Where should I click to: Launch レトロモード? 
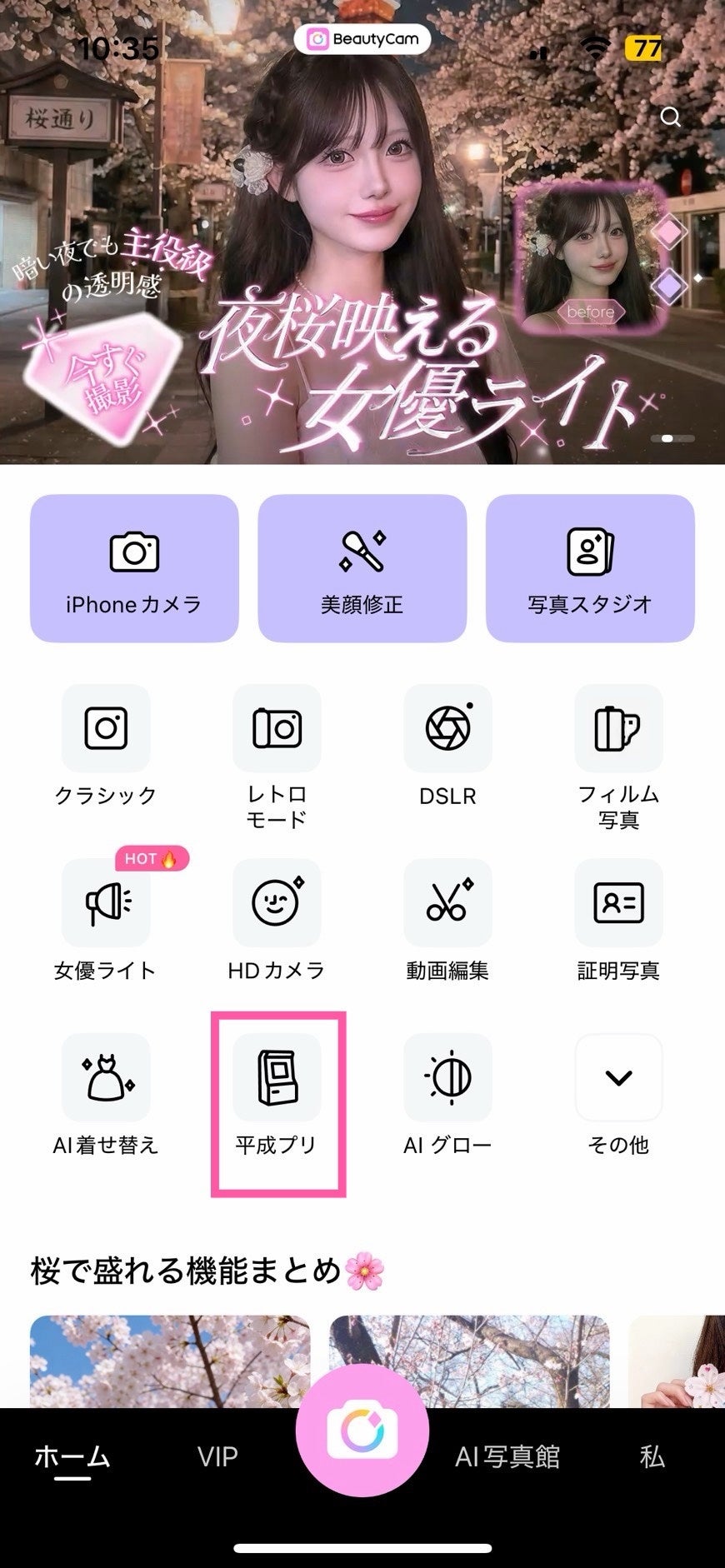[x=277, y=729]
